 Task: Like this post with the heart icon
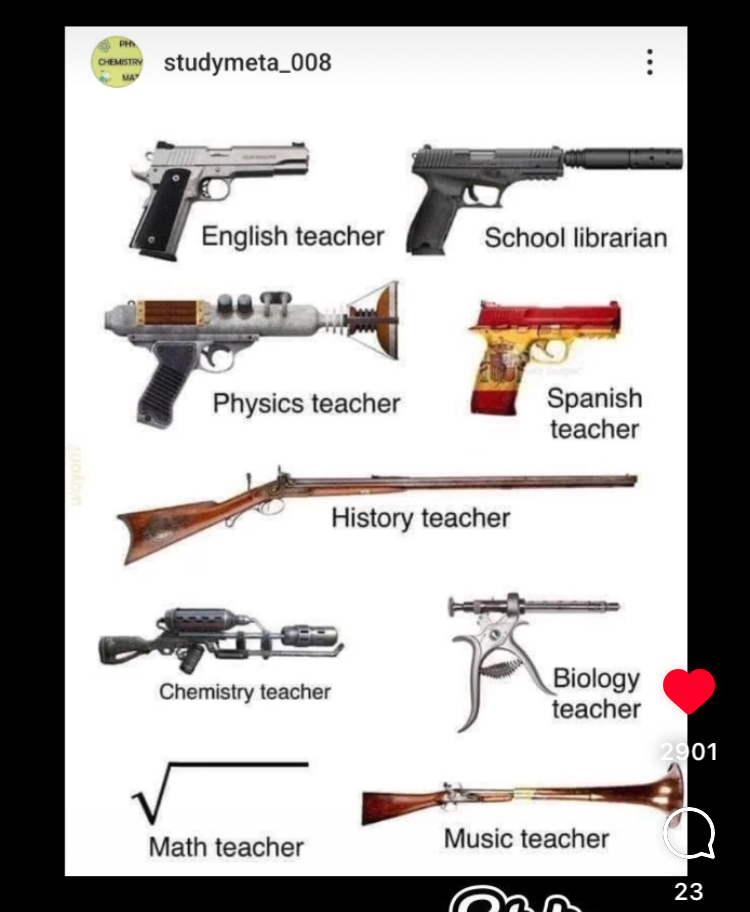click(x=689, y=692)
